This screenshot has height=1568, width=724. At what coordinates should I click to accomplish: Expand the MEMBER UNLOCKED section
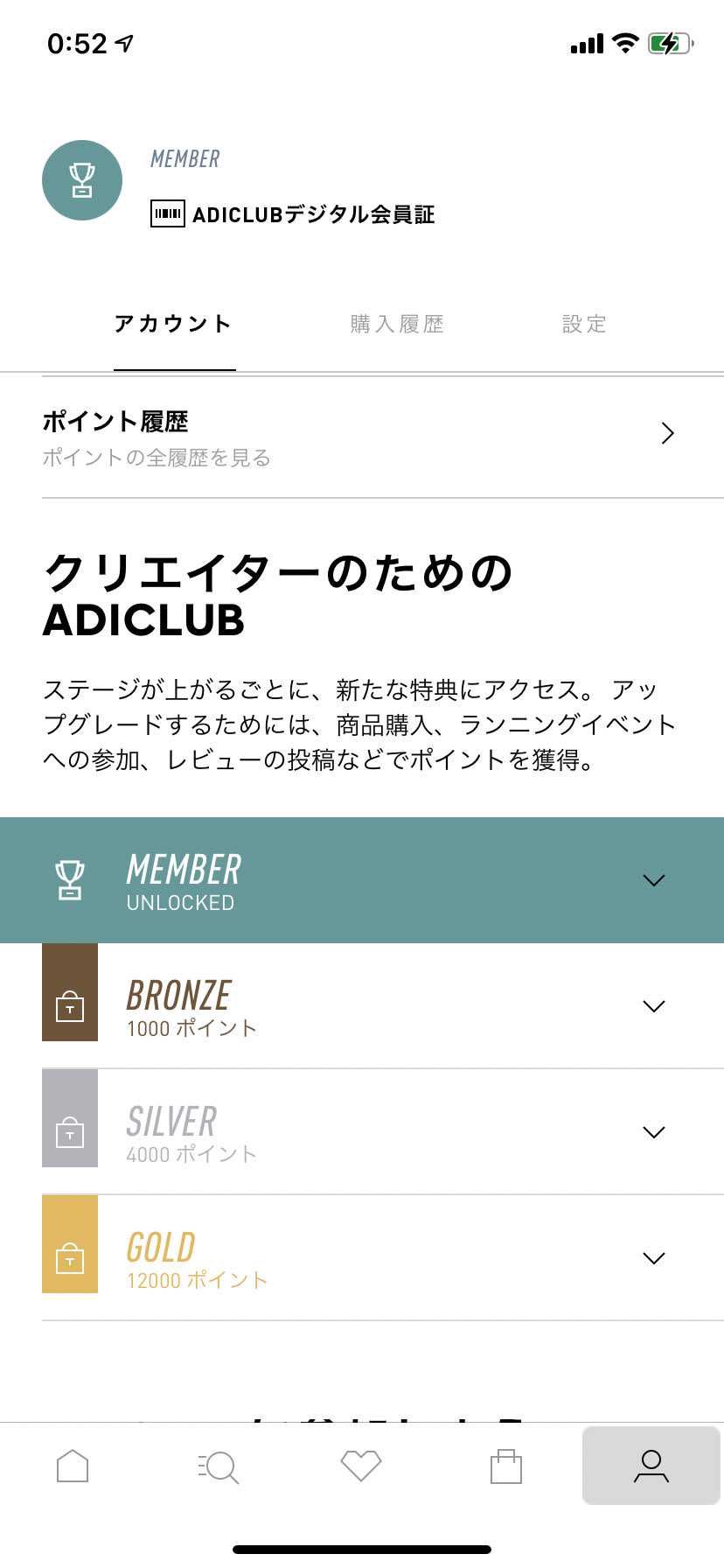point(653,880)
